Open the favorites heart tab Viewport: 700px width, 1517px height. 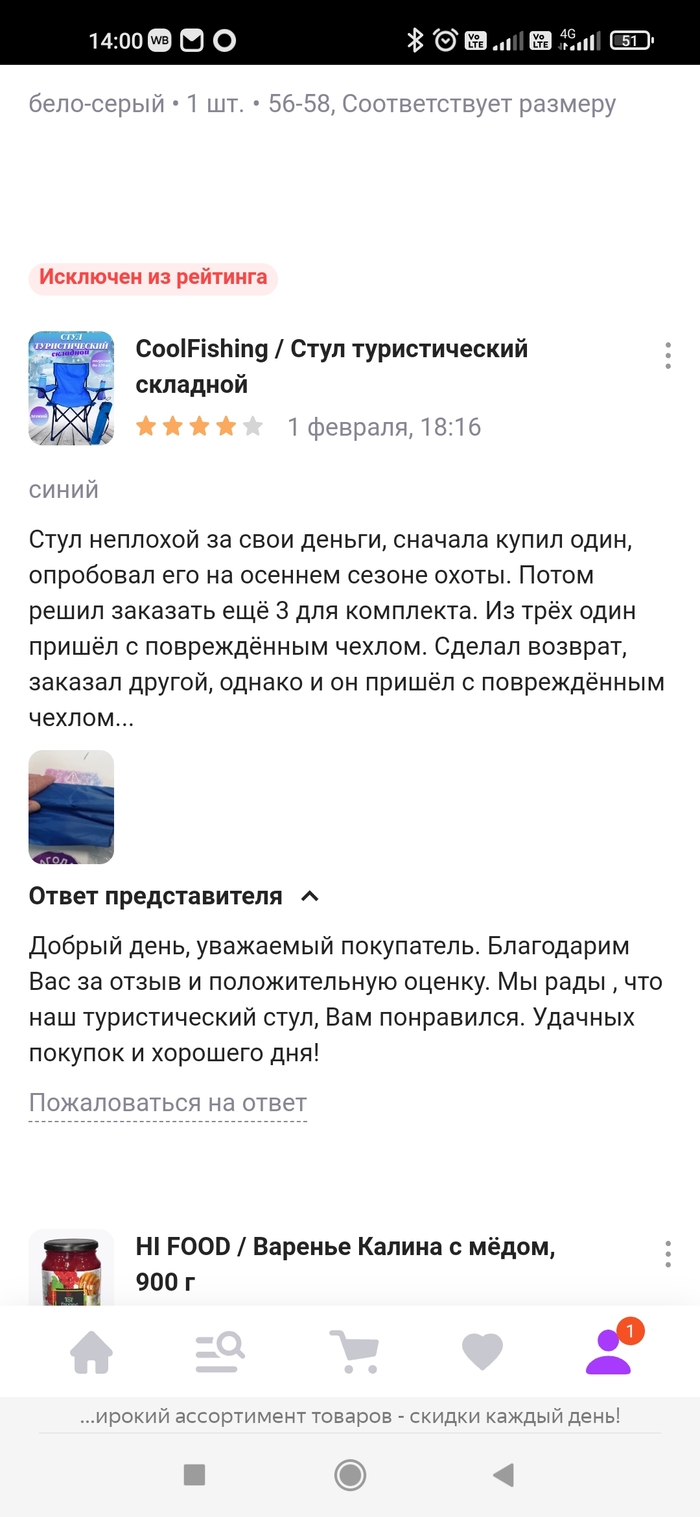click(x=482, y=1352)
